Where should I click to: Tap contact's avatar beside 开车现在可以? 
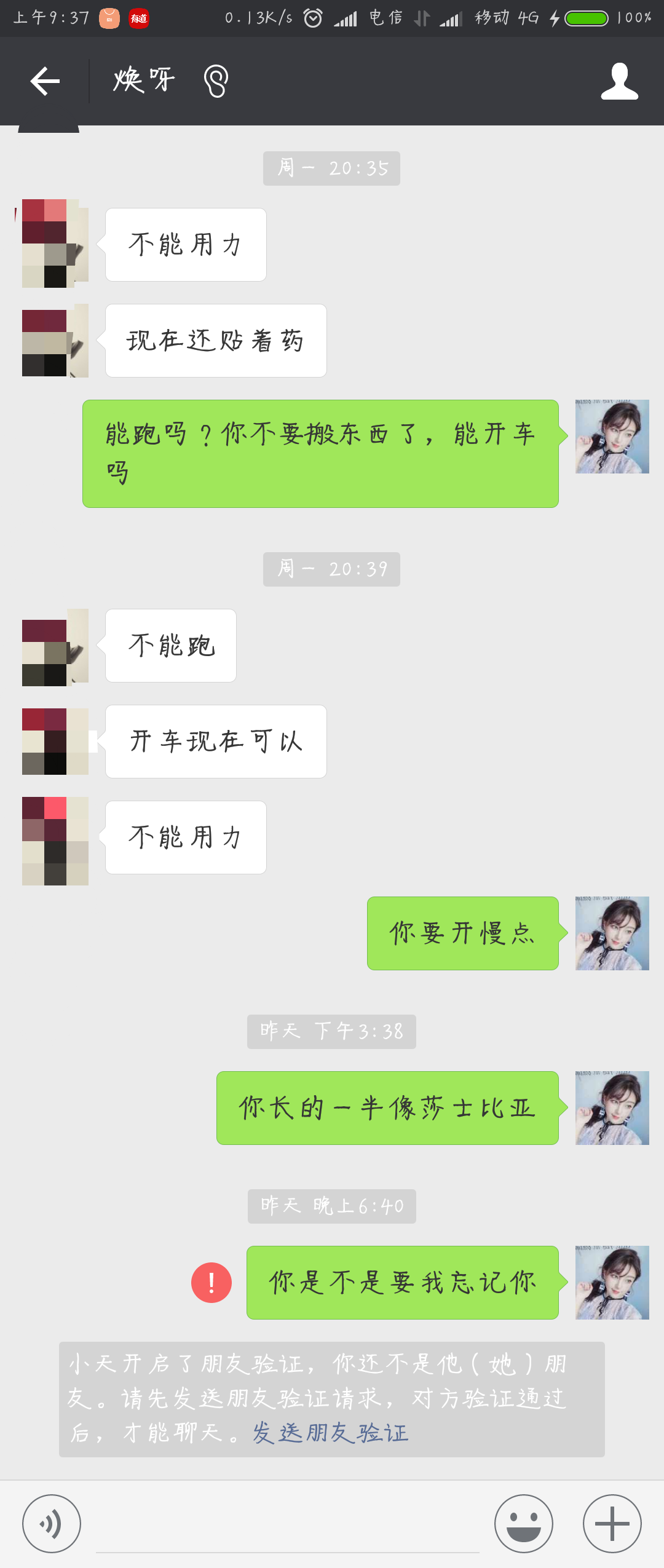point(55,742)
